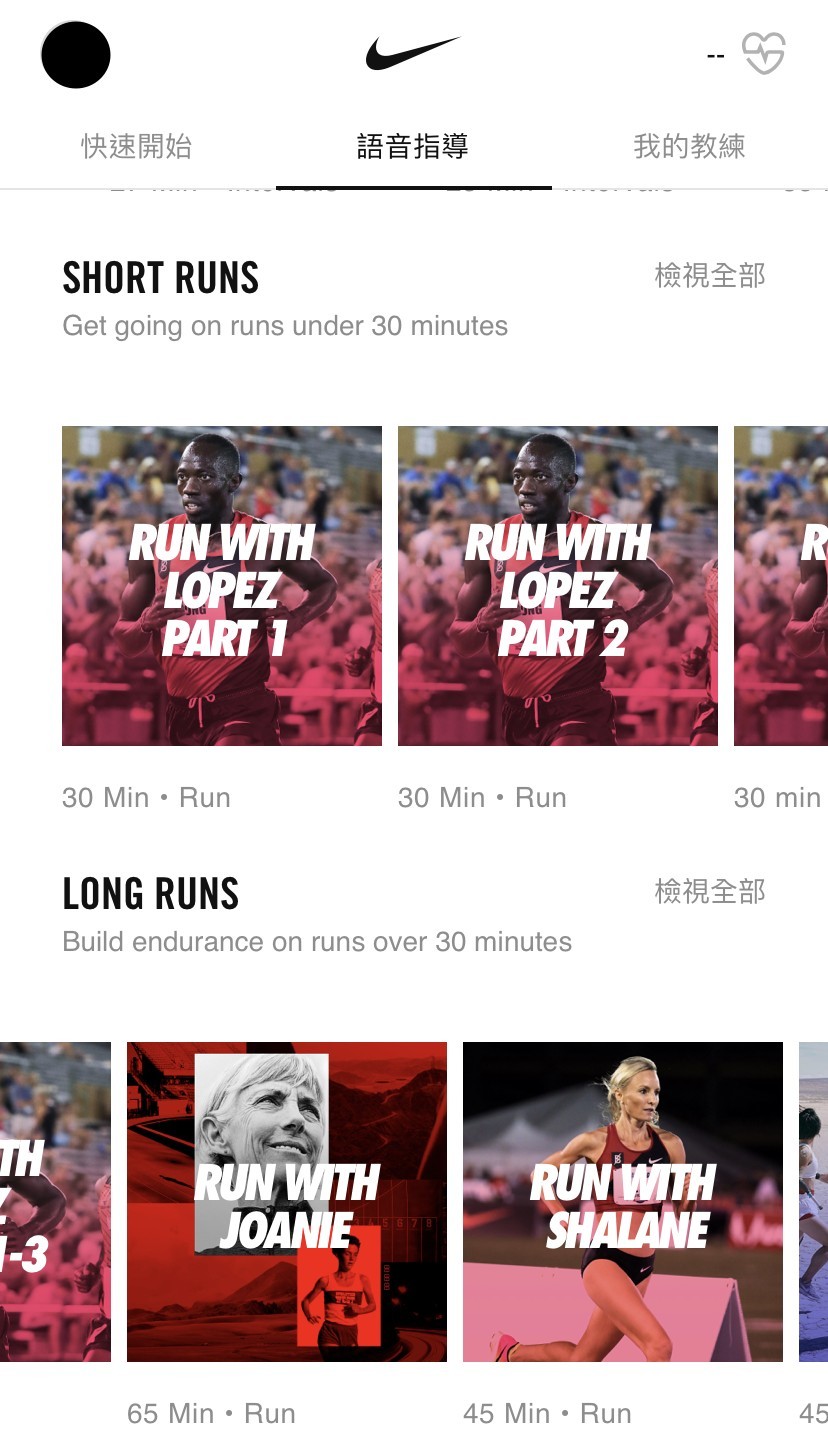Go to the 我的教練 tab
The image size is (828, 1434).
(x=689, y=147)
